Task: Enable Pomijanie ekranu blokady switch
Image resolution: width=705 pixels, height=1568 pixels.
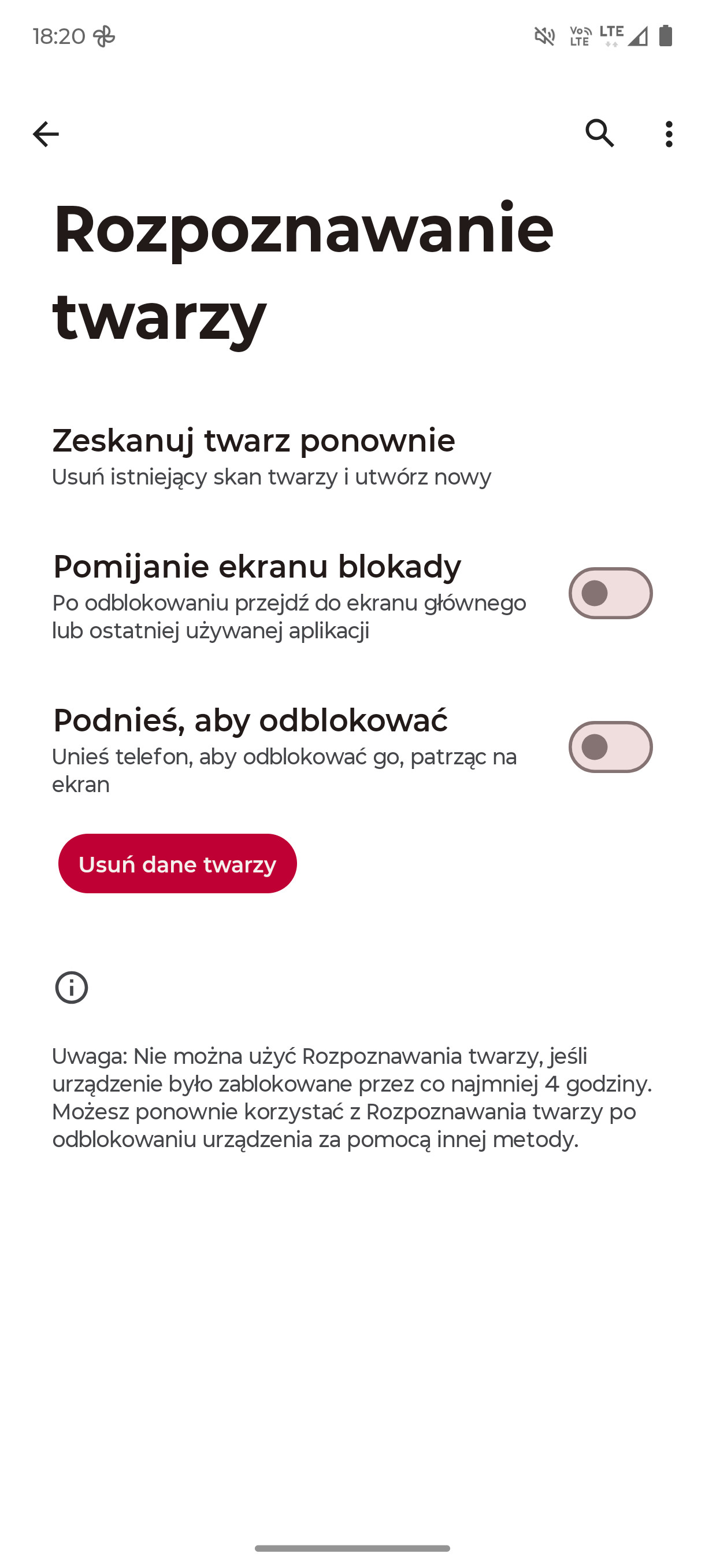Action: [610, 593]
